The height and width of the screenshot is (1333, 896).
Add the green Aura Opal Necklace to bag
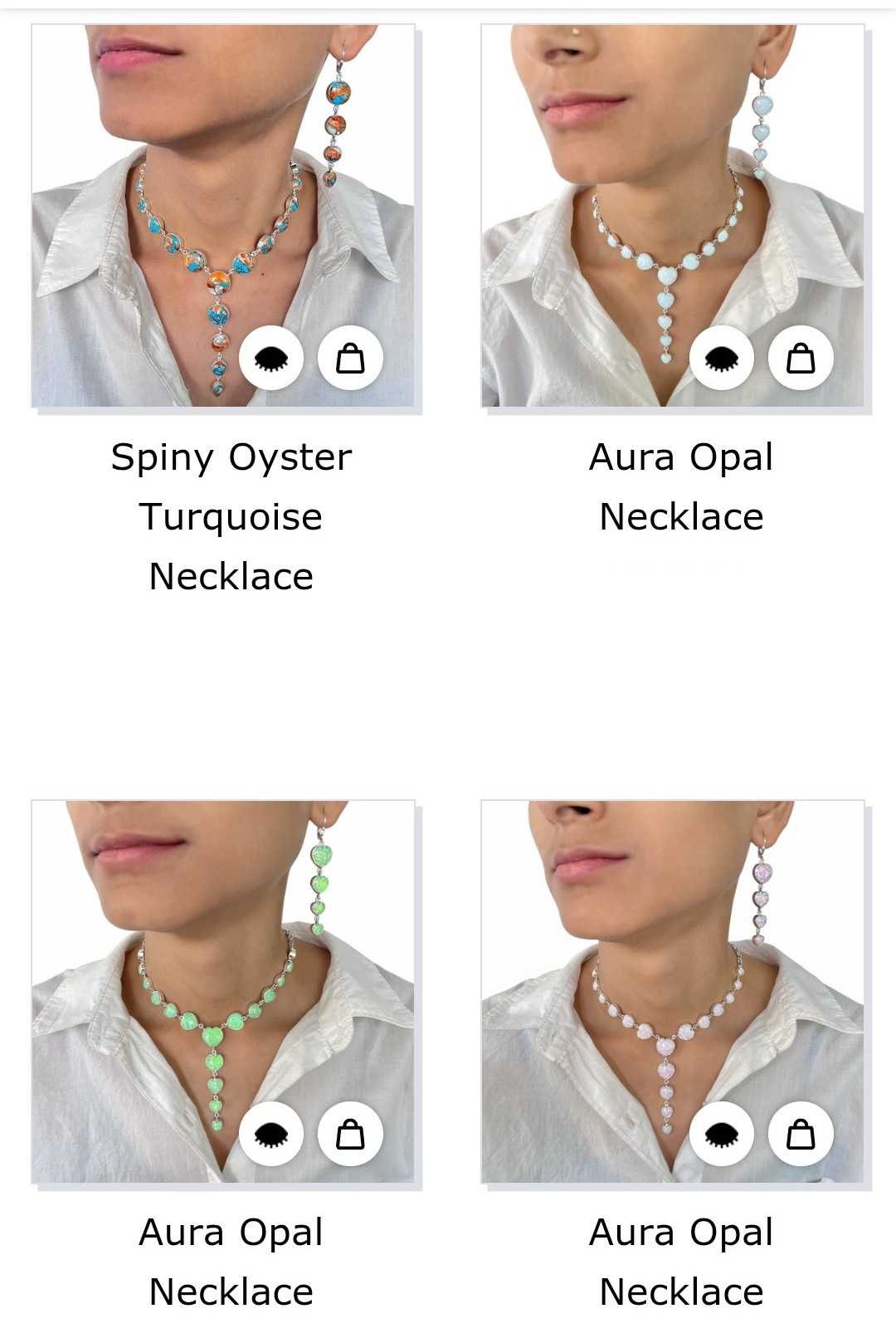click(350, 1134)
